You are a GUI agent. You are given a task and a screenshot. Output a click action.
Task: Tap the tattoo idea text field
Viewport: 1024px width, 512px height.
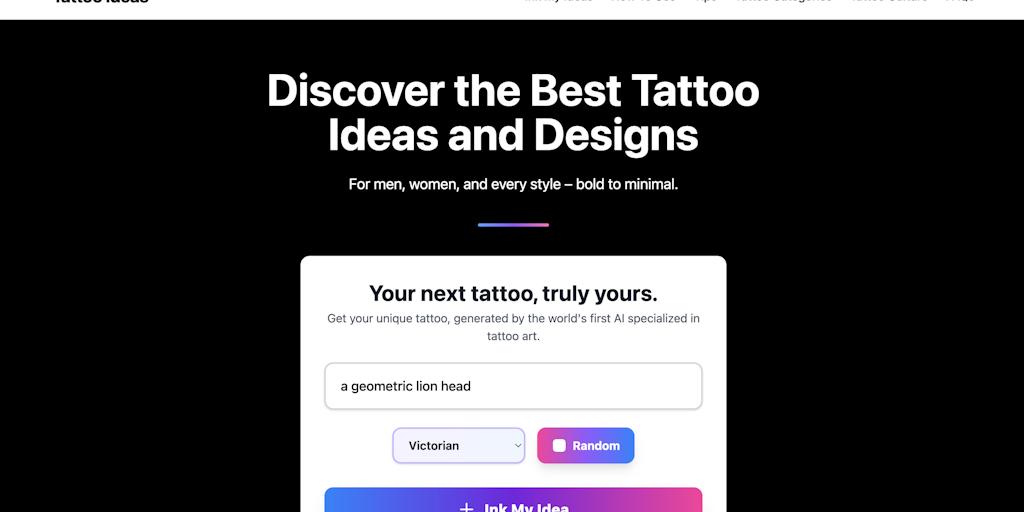(x=513, y=386)
